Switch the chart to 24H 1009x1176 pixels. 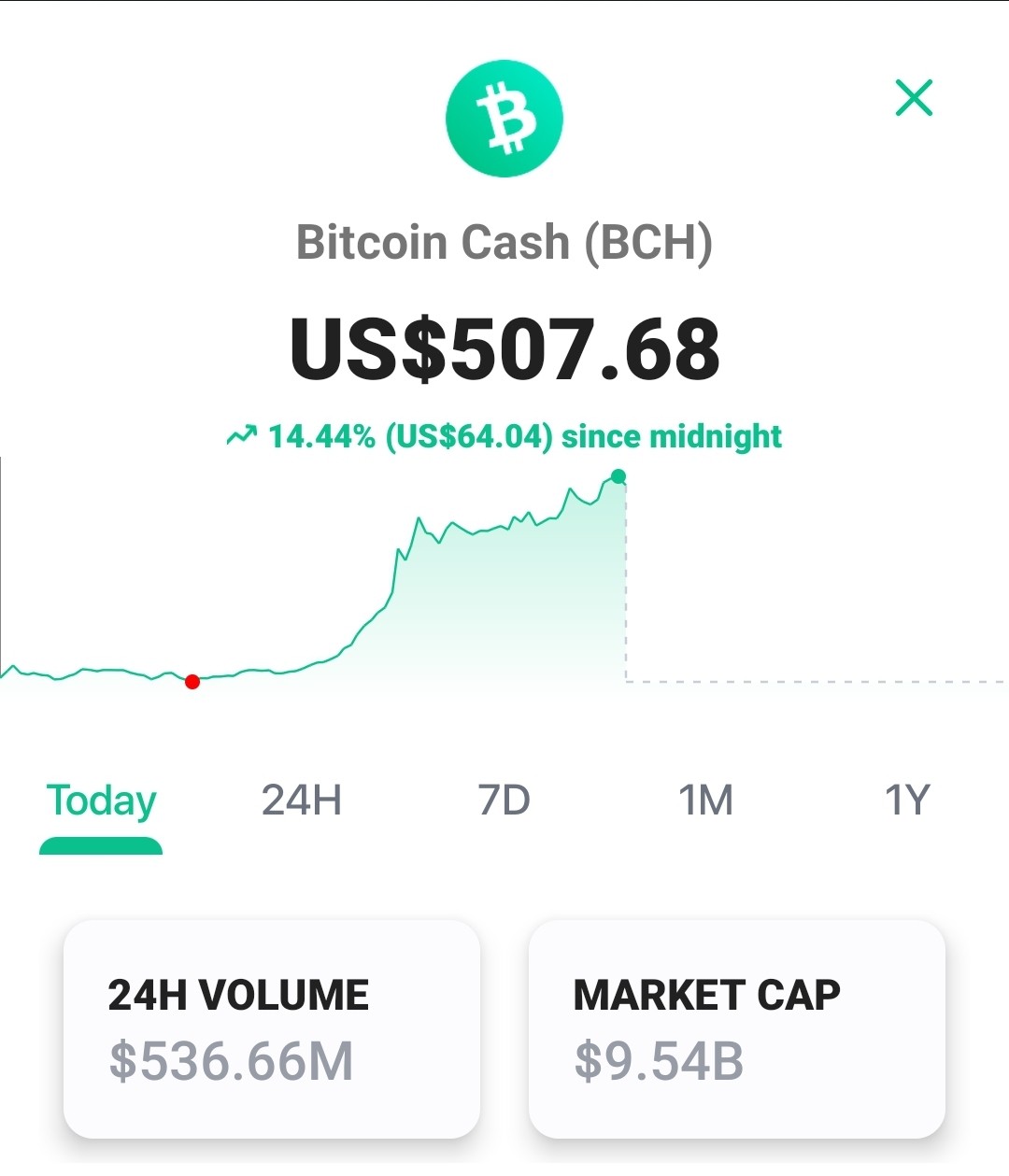(302, 801)
